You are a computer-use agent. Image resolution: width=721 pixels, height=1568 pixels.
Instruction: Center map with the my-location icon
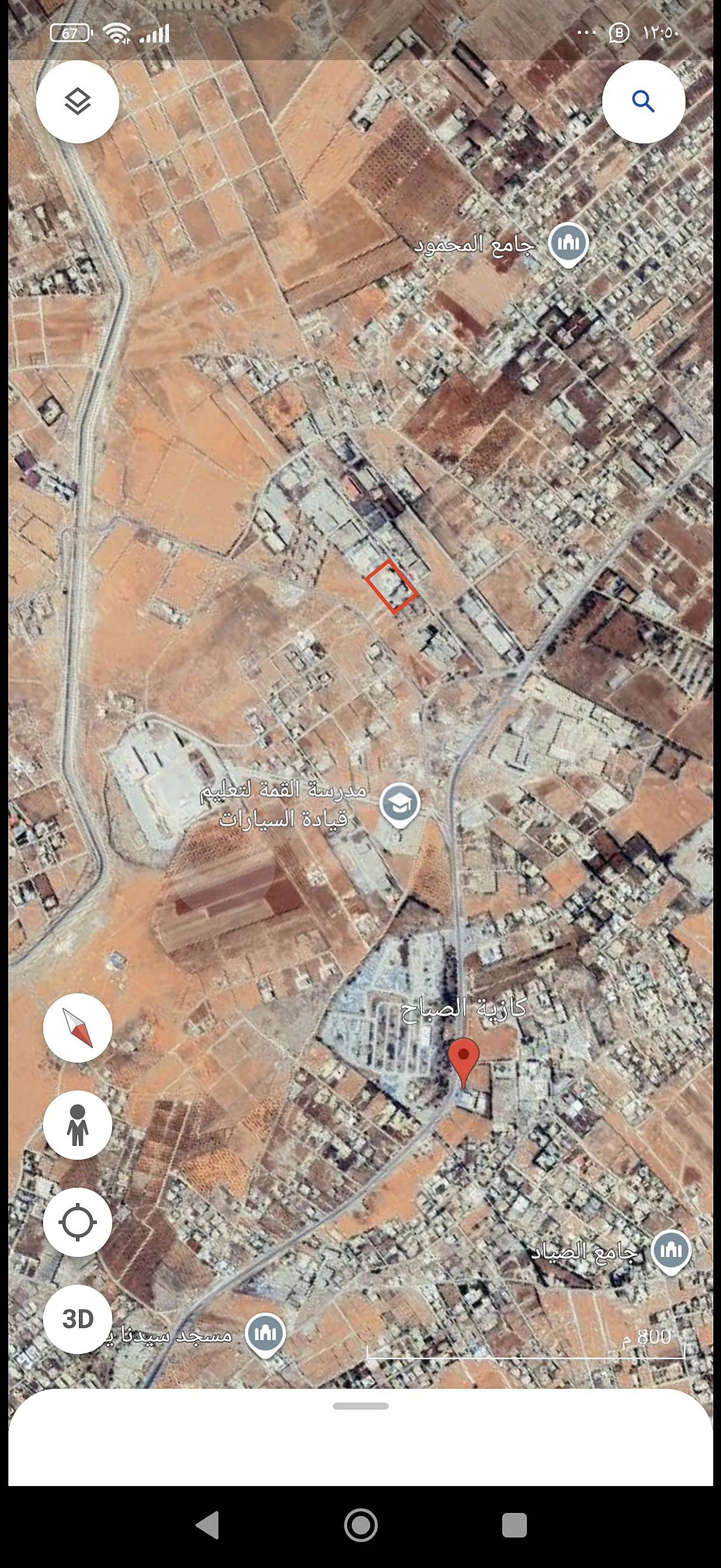(x=77, y=1221)
